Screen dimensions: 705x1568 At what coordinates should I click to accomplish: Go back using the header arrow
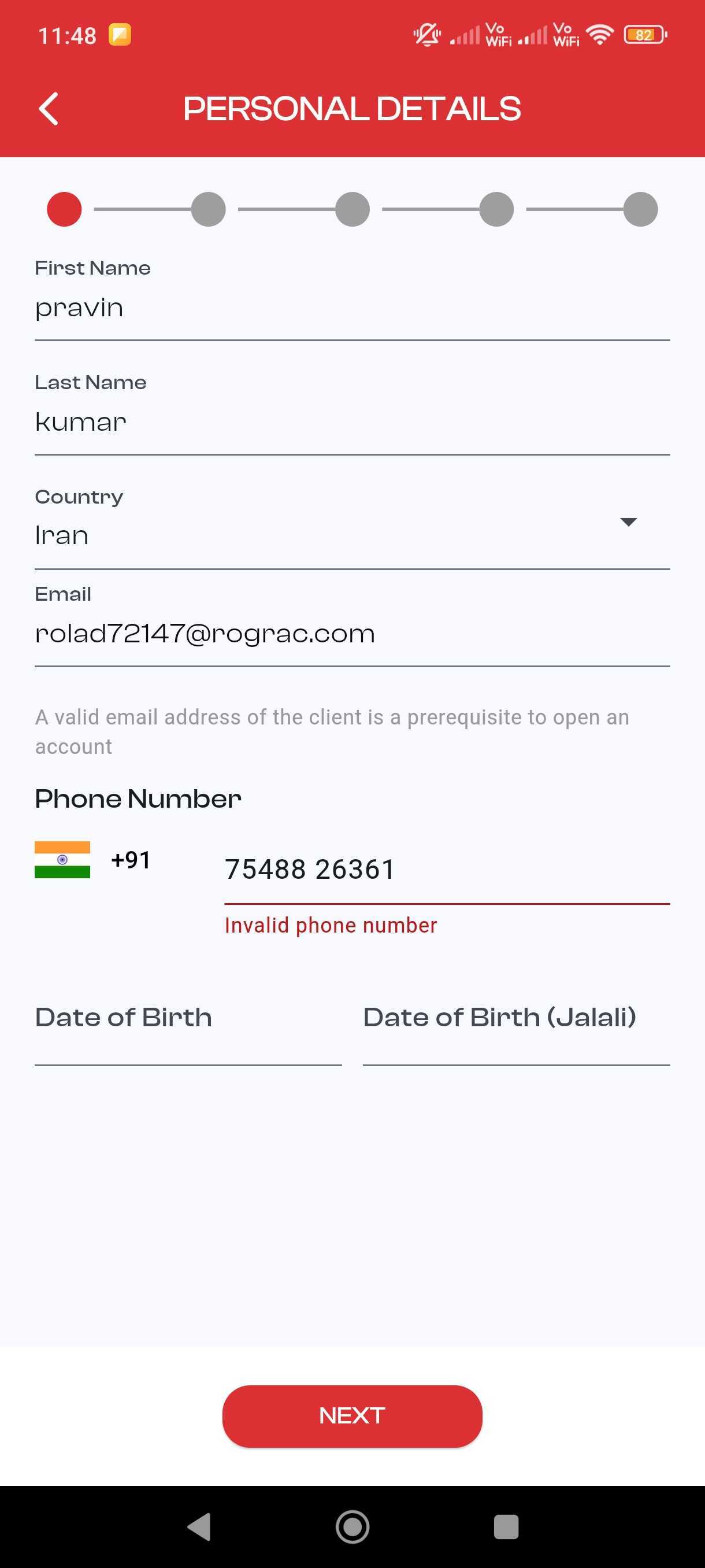49,109
